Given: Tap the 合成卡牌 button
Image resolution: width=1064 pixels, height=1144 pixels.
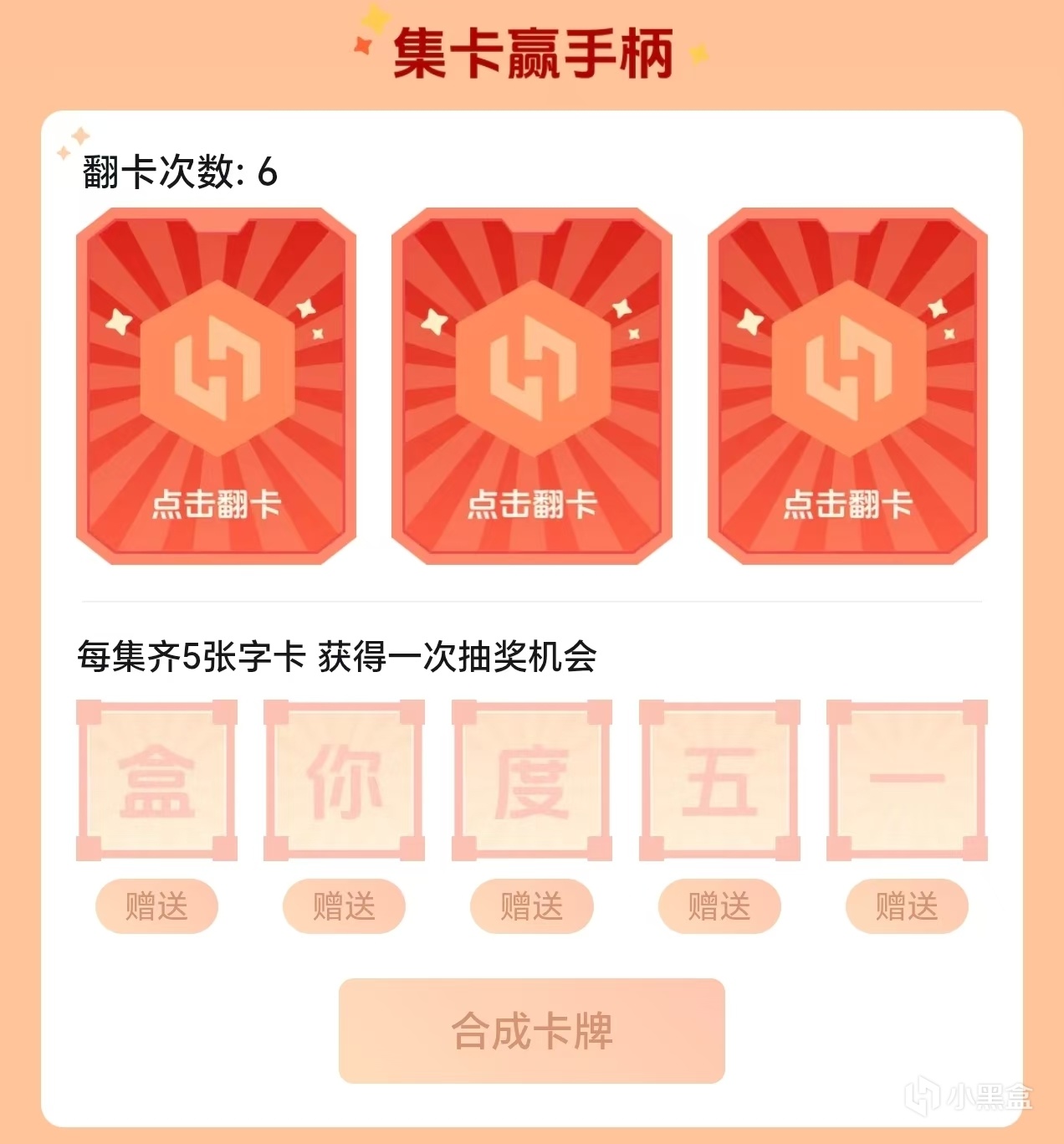Looking at the screenshot, I should pos(532,1031).
